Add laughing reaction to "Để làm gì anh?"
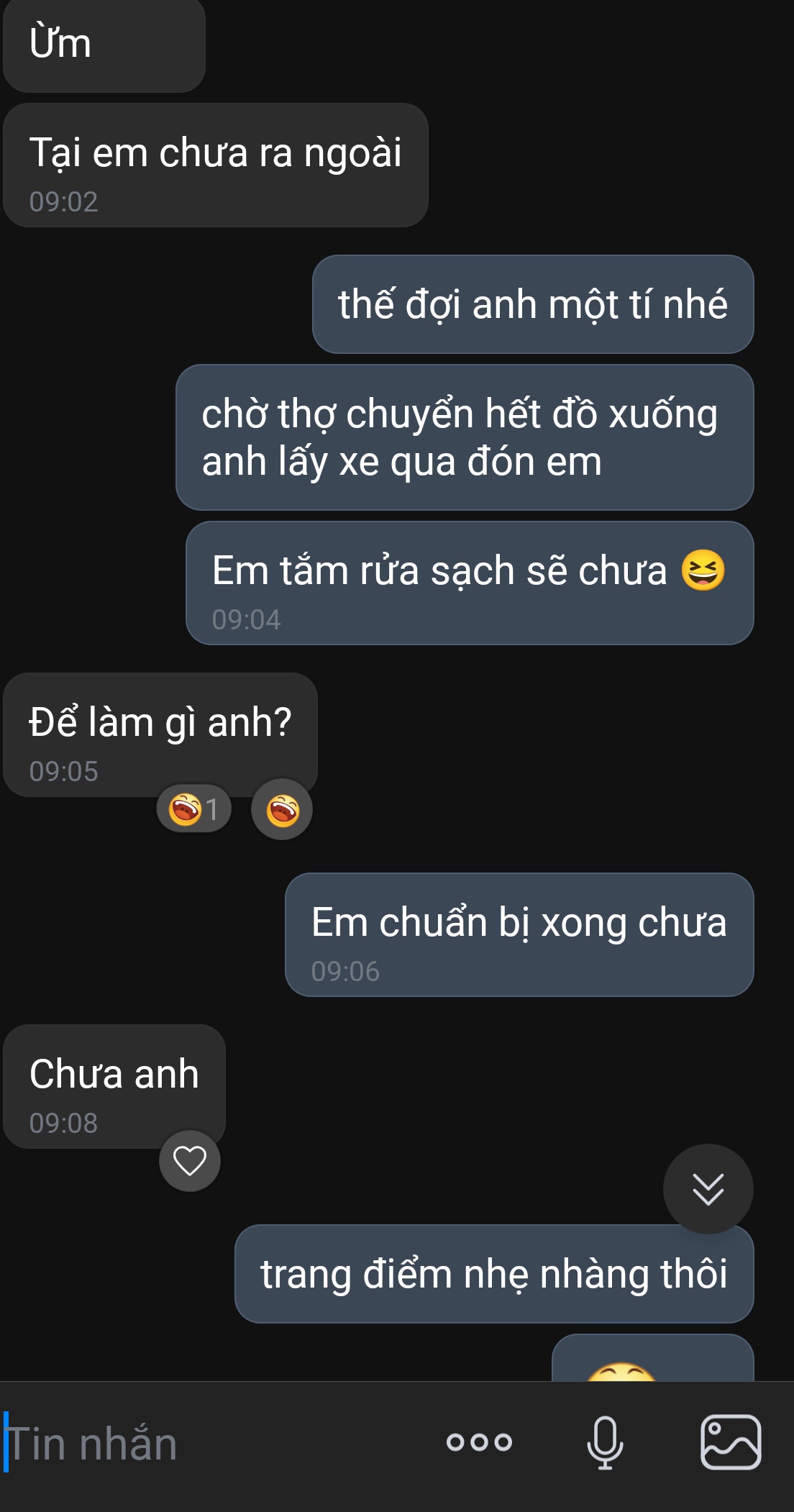 click(x=282, y=810)
